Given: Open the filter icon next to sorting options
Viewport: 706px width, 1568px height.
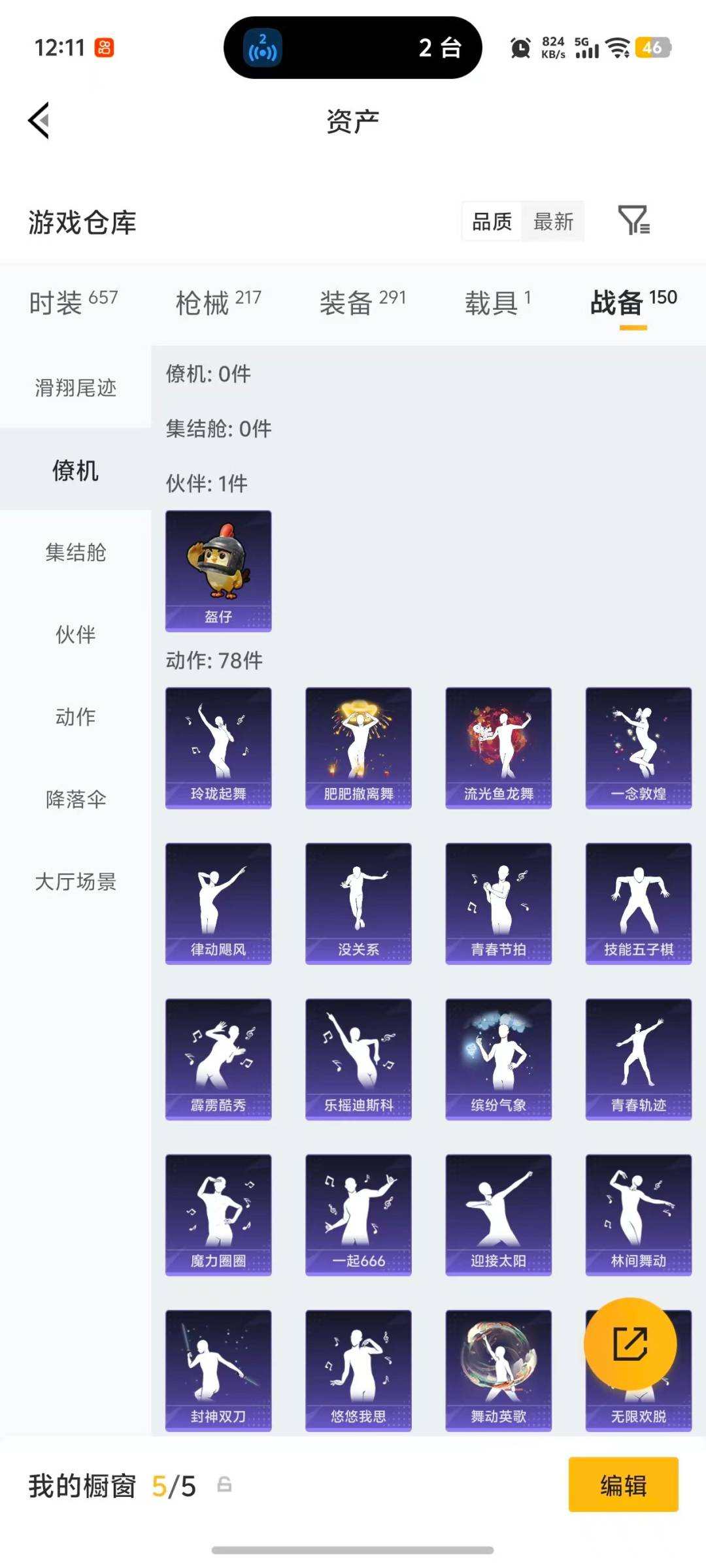Looking at the screenshot, I should pos(633,222).
